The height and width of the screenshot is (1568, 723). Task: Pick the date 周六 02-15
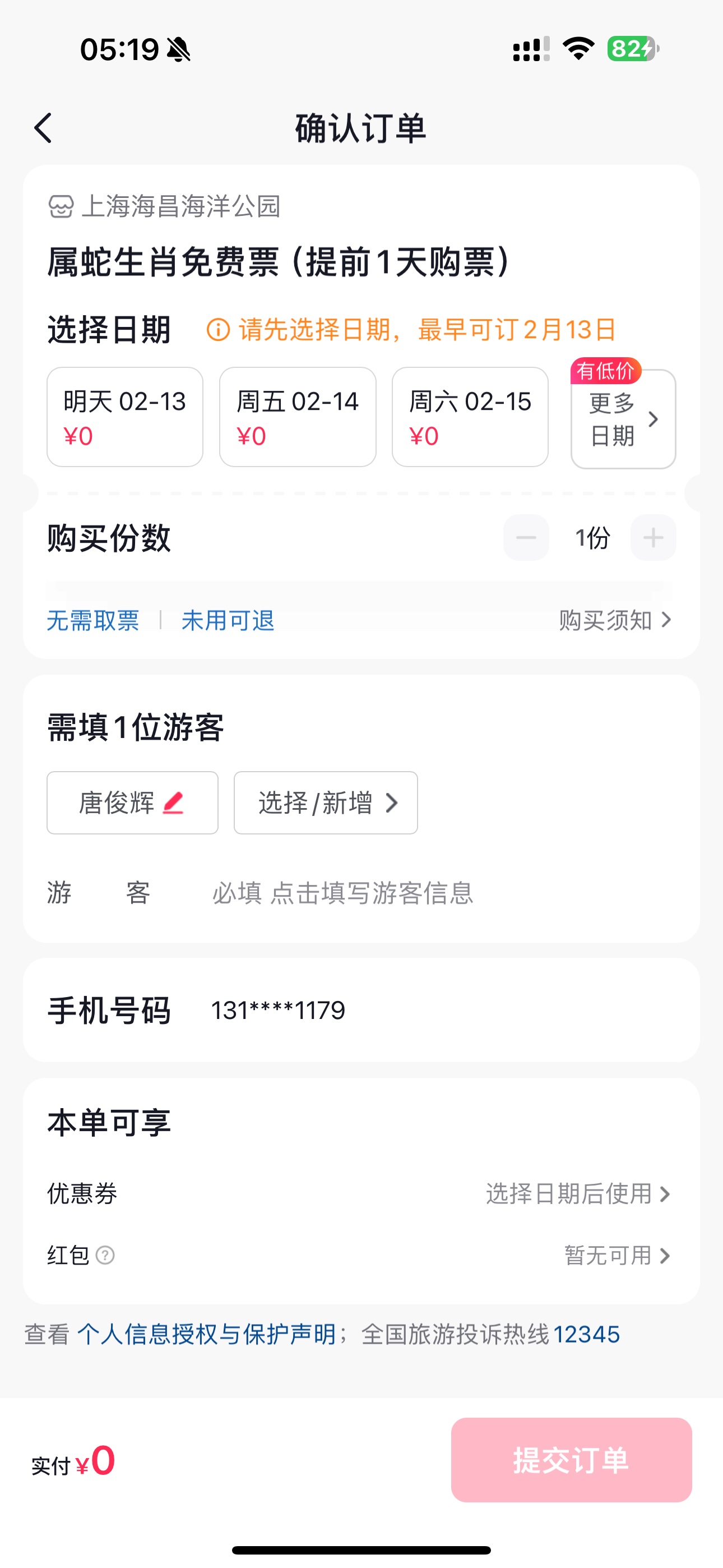coord(470,417)
